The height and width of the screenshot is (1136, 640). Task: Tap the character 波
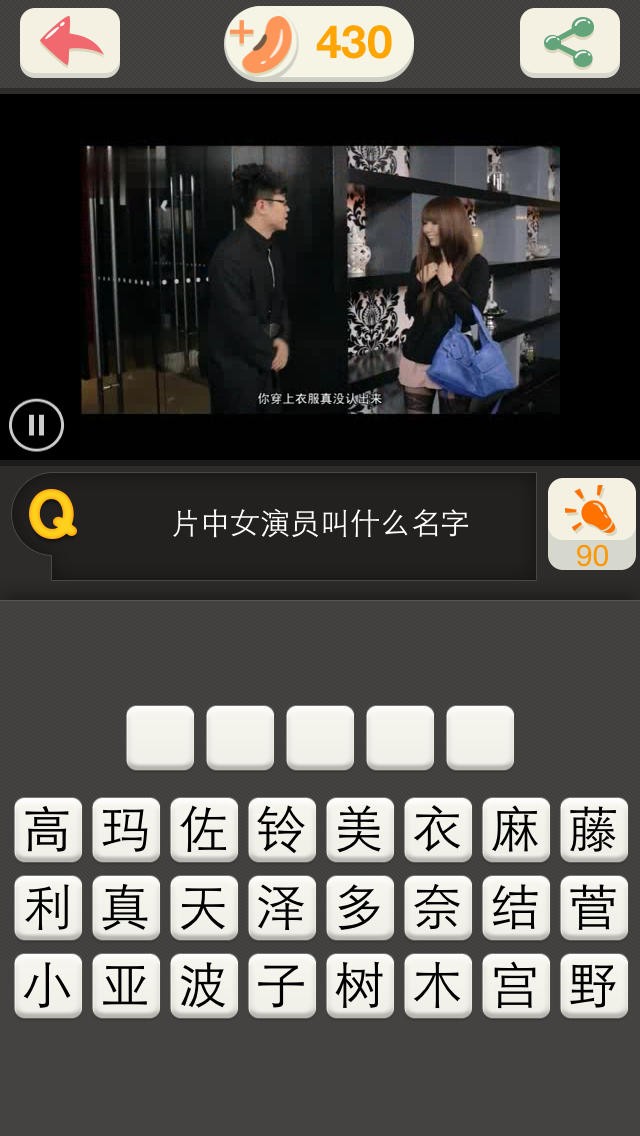[x=203, y=986]
